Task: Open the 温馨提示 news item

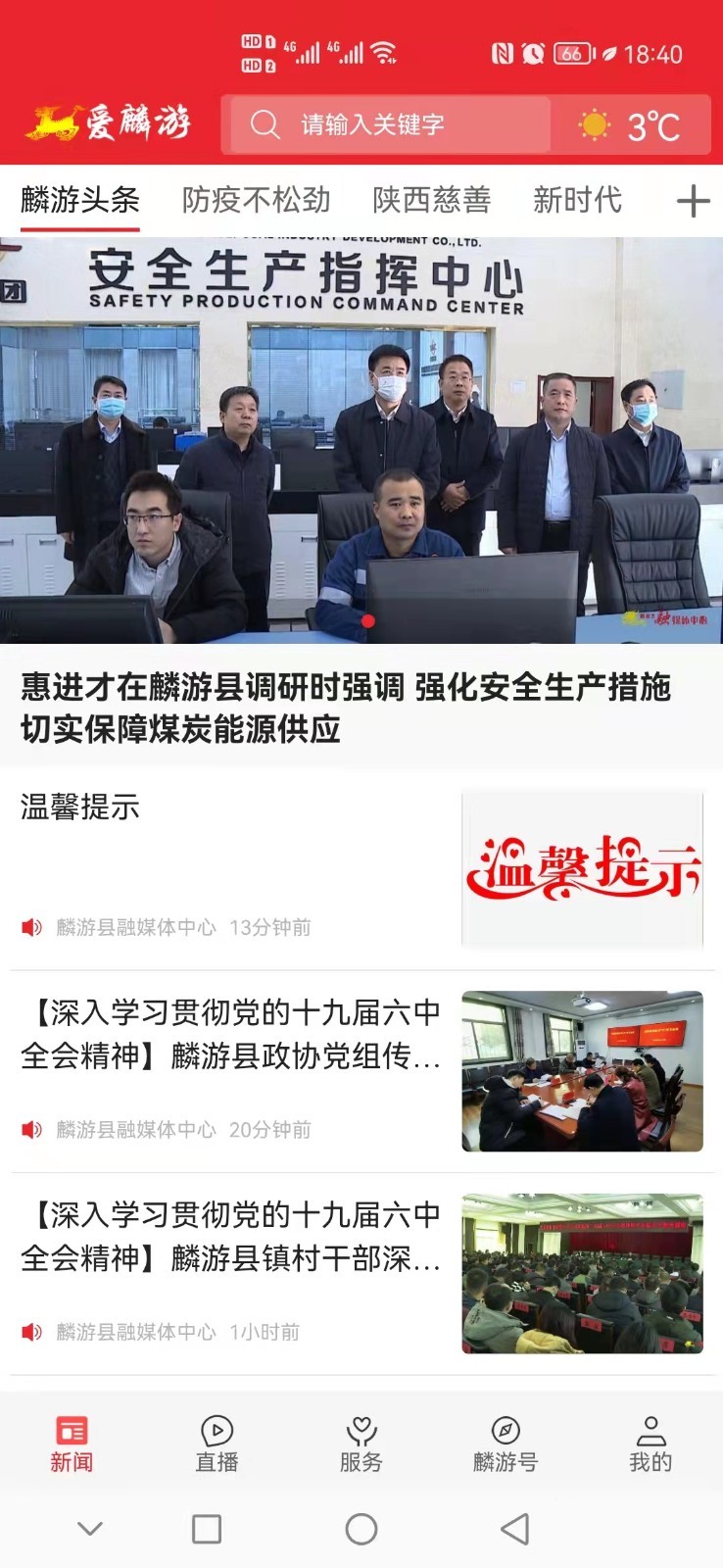Action: (361, 867)
